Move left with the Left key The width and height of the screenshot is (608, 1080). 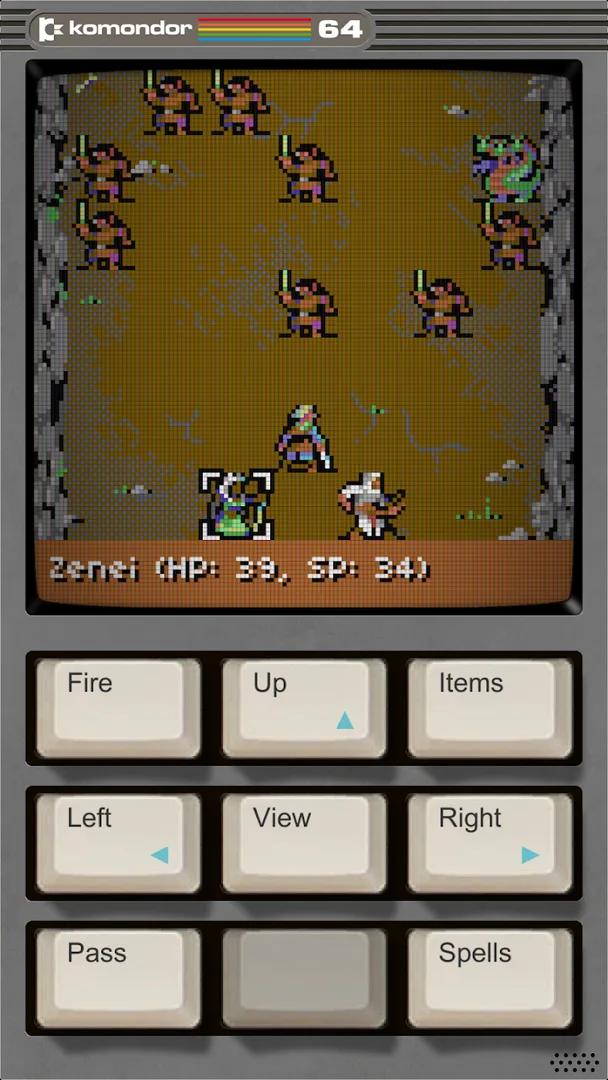coord(118,842)
